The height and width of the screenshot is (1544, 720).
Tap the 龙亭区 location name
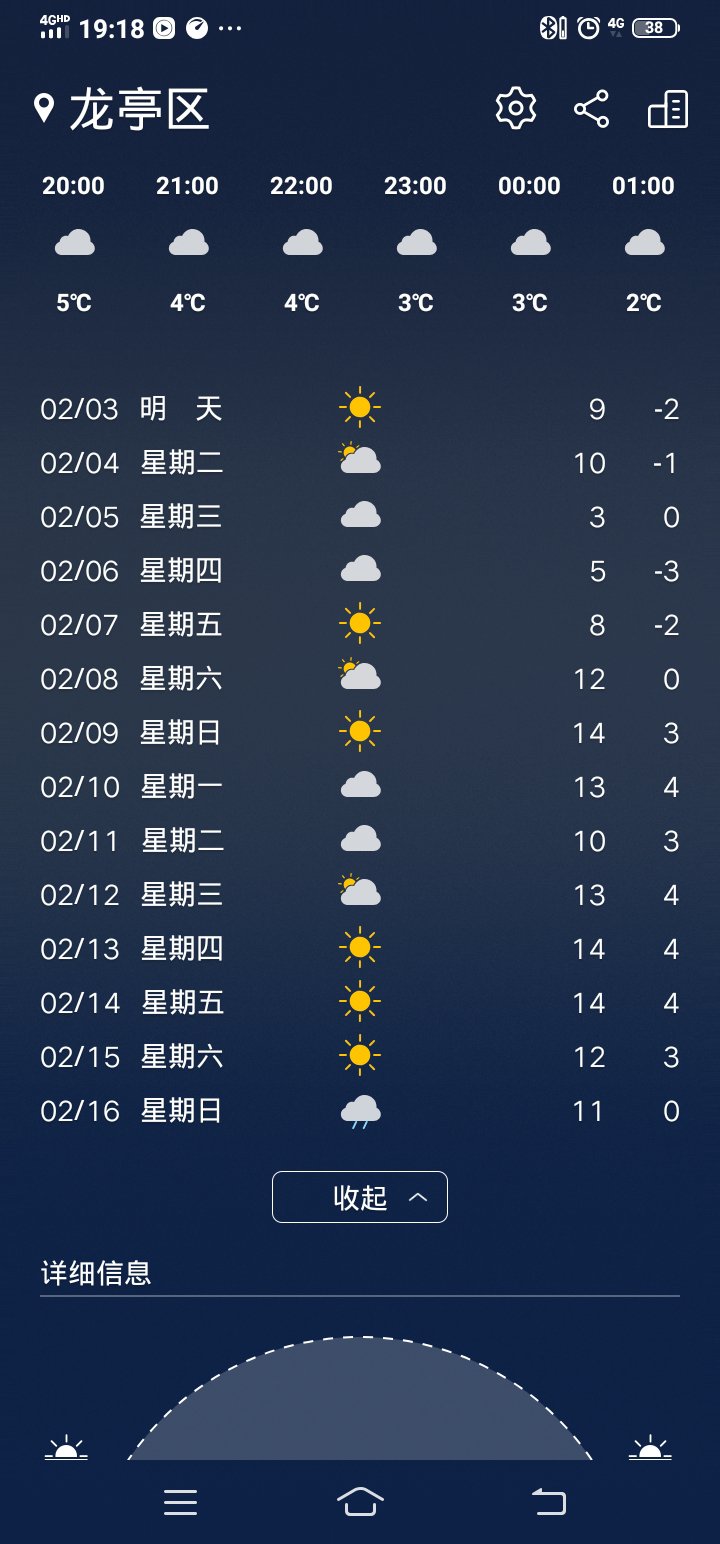click(x=138, y=109)
